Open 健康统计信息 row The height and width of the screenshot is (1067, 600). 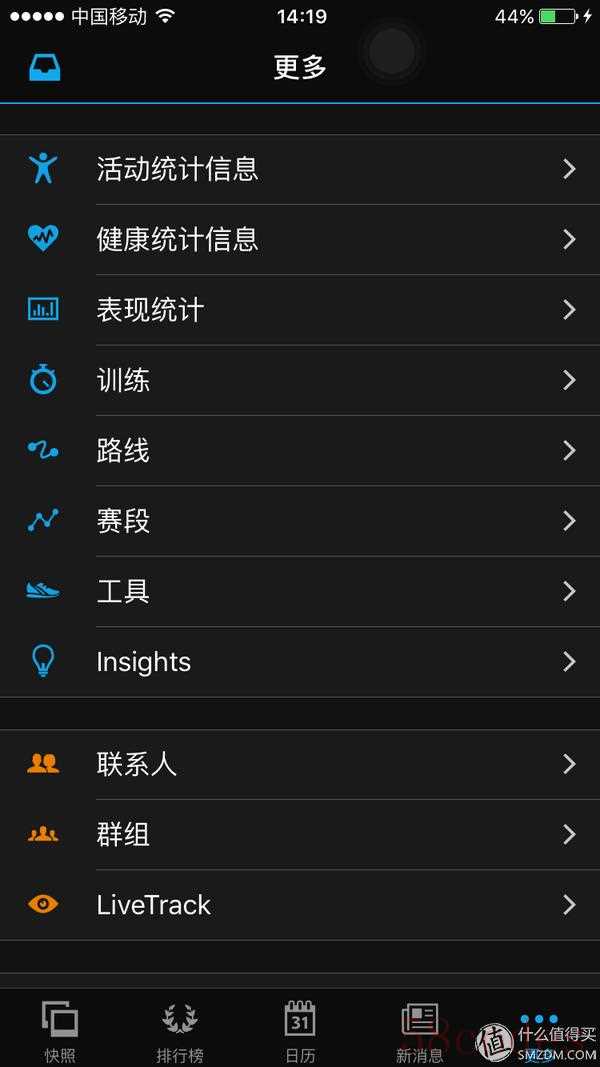[x=300, y=240]
